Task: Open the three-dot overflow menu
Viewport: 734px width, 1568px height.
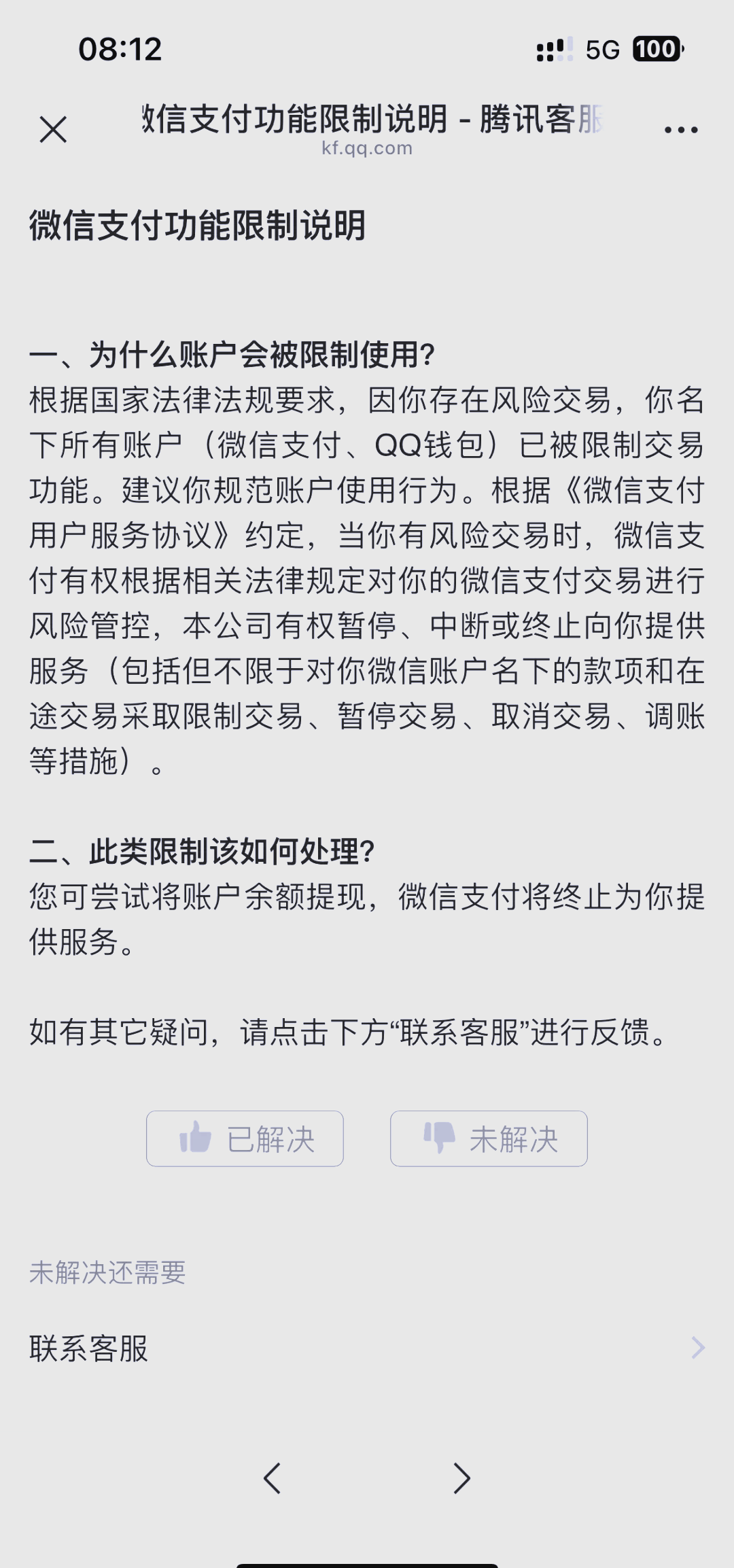Action: 680,129
